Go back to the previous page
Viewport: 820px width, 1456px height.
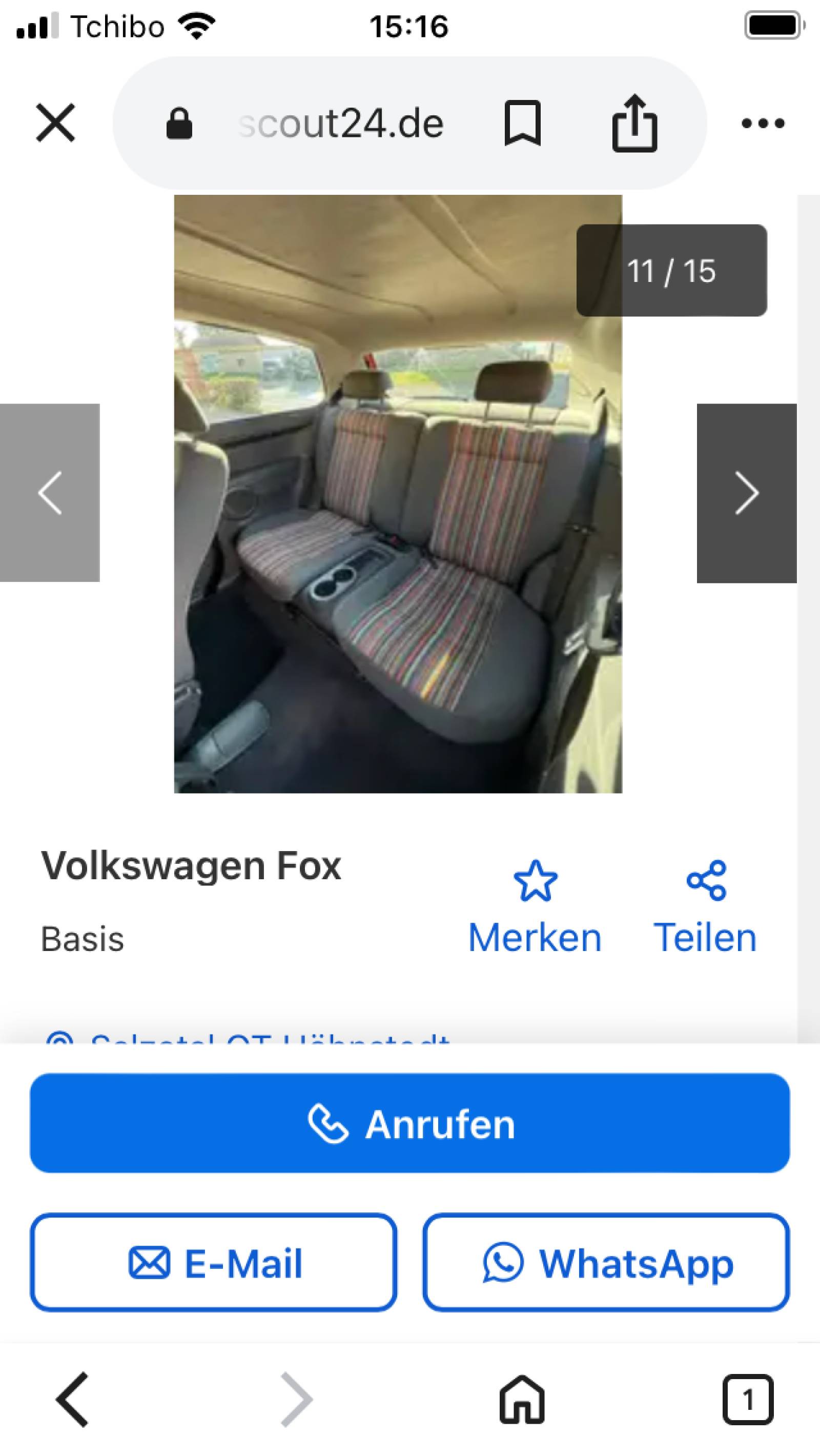click(72, 1400)
